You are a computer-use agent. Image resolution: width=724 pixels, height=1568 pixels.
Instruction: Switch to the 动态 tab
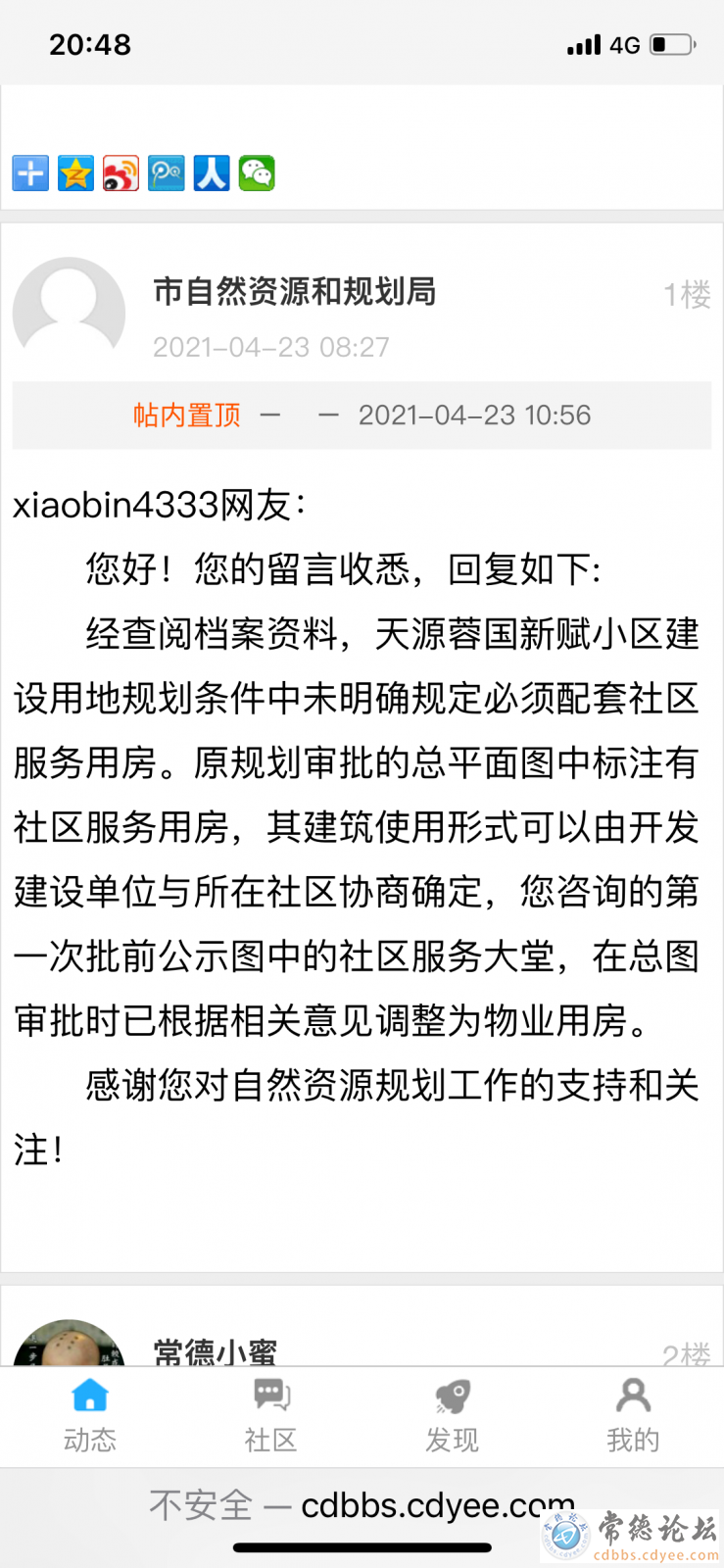[x=90, y=1416]
